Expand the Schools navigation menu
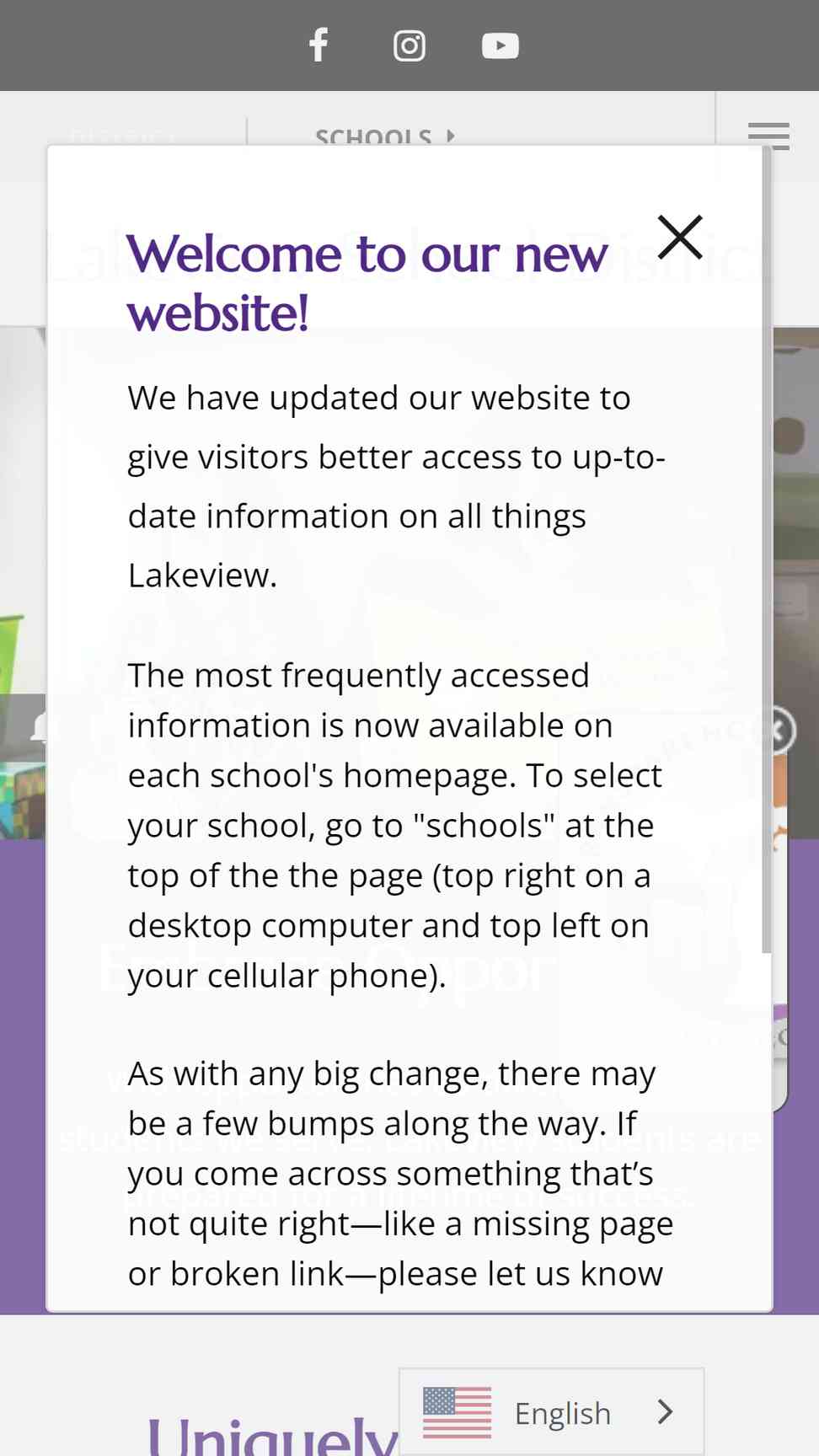This screenshot has height=1456, width=819. coord(385,136)
